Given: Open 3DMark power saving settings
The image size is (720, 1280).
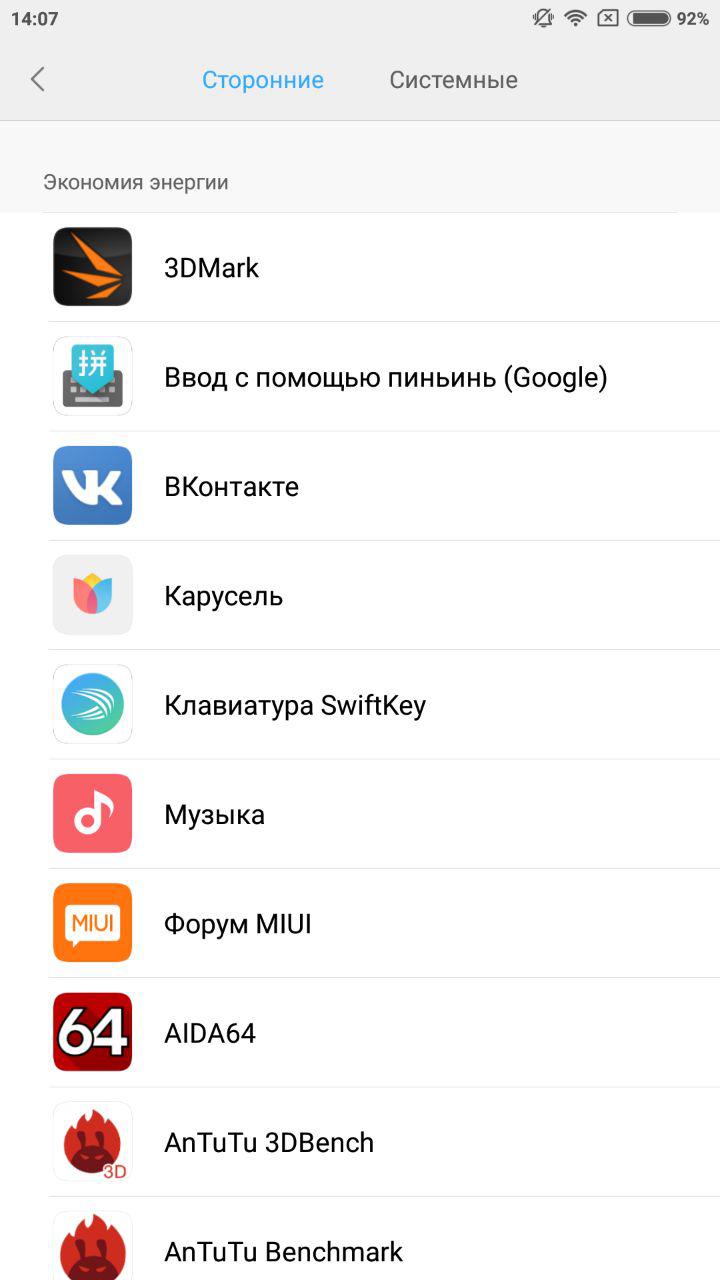Looking at the screenshot, I should click(x=360, y=267).
